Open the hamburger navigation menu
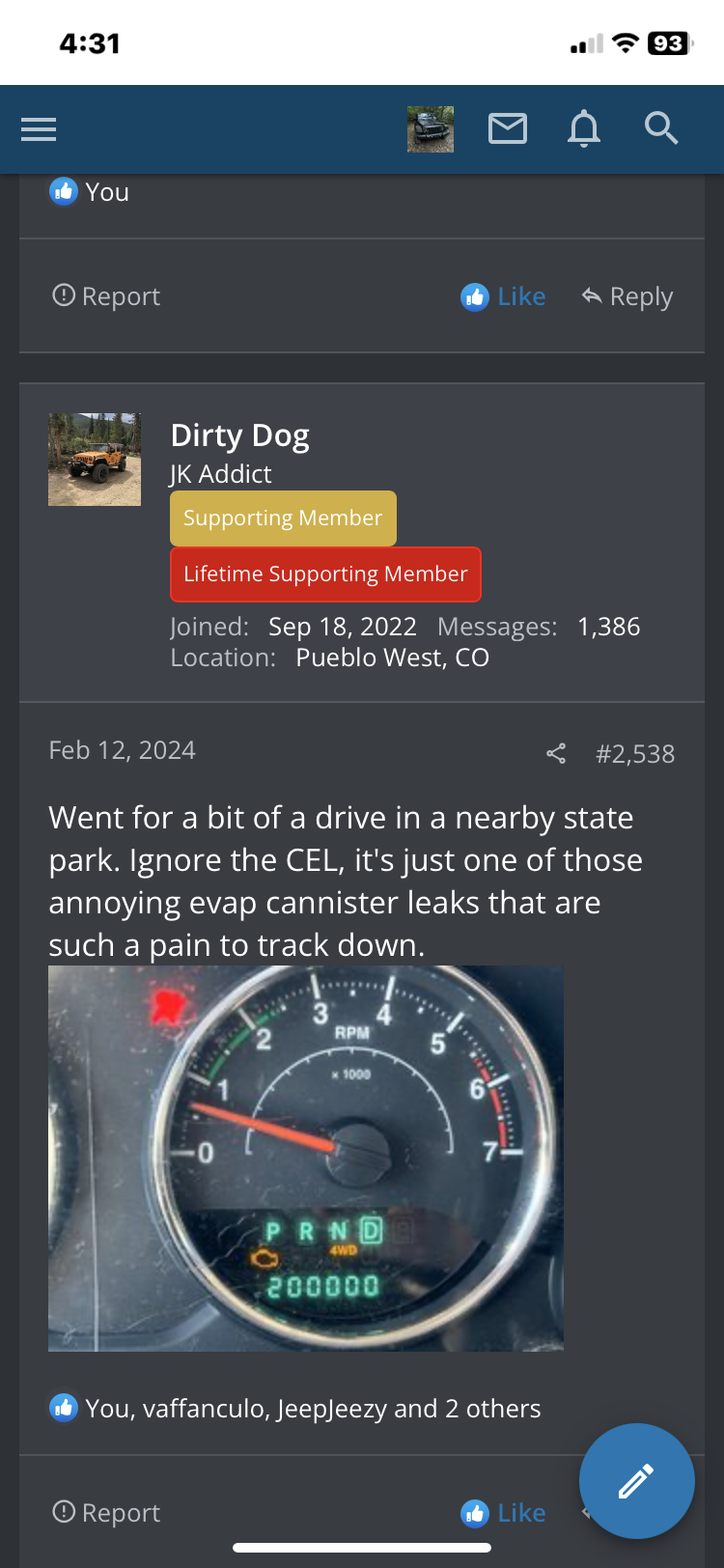The height and width of the screenshot is (1568, 724). click(x=39, y=129)
